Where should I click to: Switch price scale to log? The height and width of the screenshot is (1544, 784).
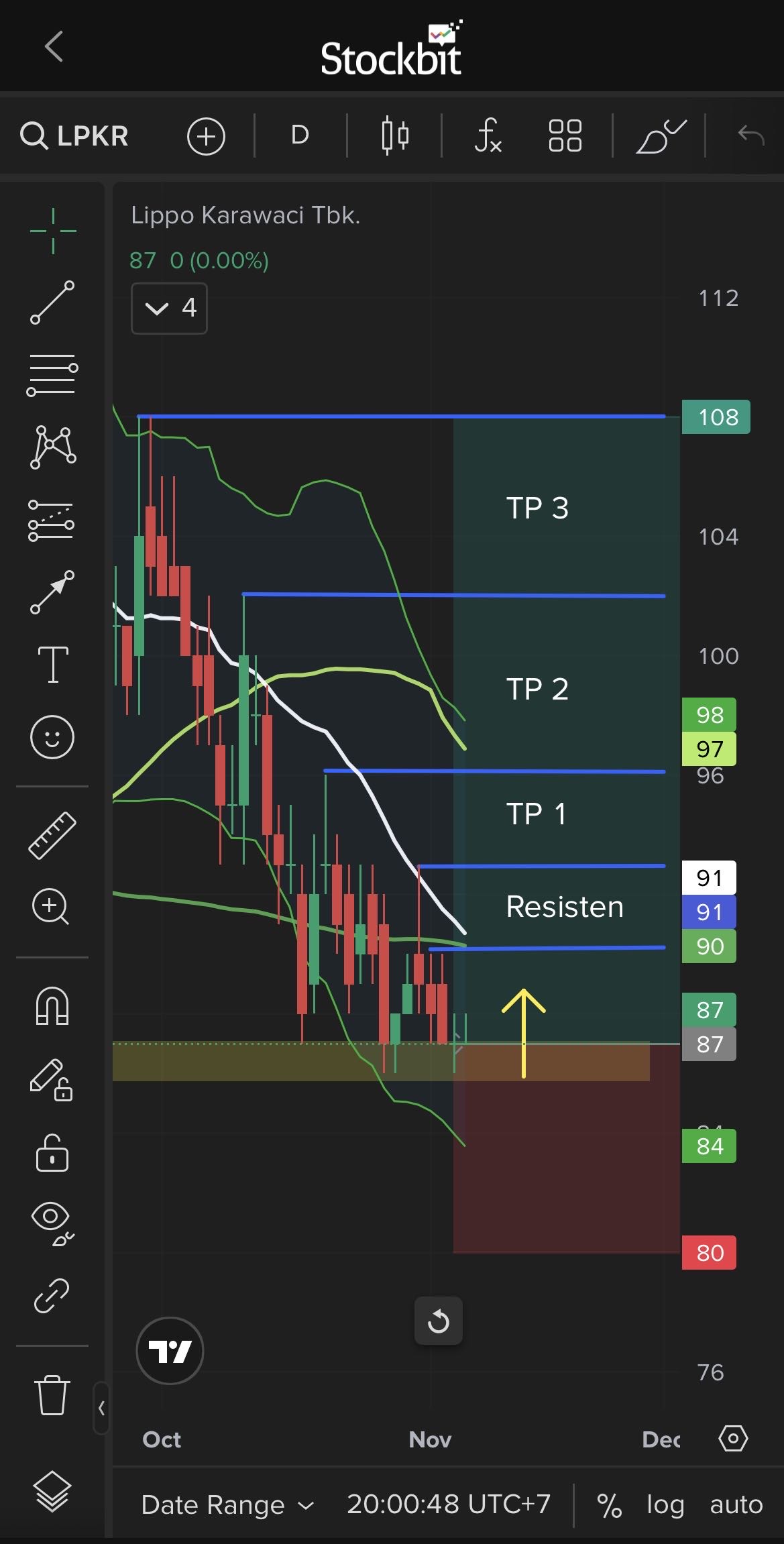click(665, 1504)
